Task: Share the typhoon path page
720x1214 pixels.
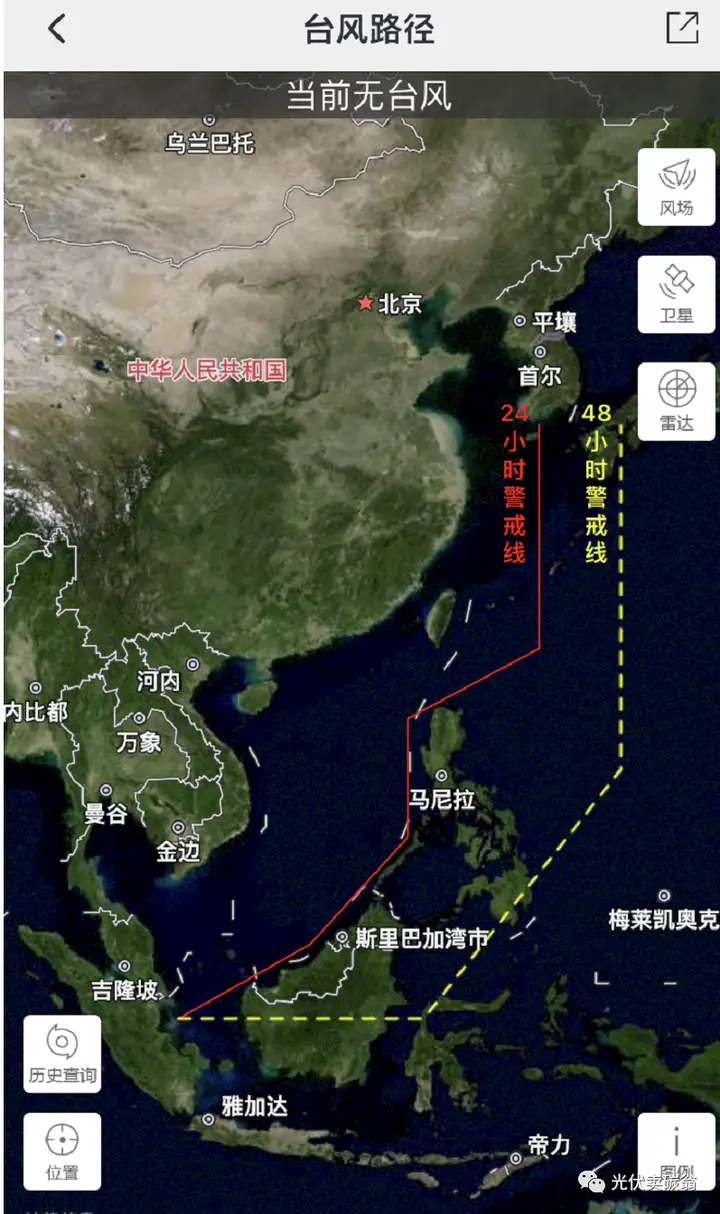Action: pos(682,28)
